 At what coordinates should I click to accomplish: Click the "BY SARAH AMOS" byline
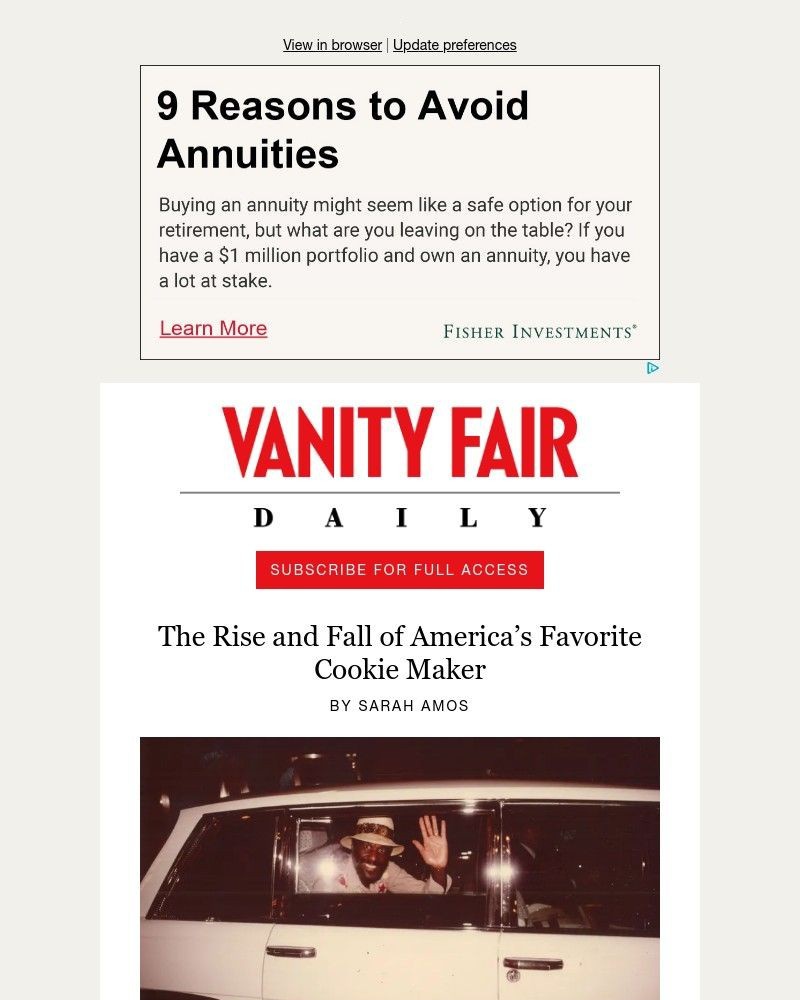tap(399, 705)
